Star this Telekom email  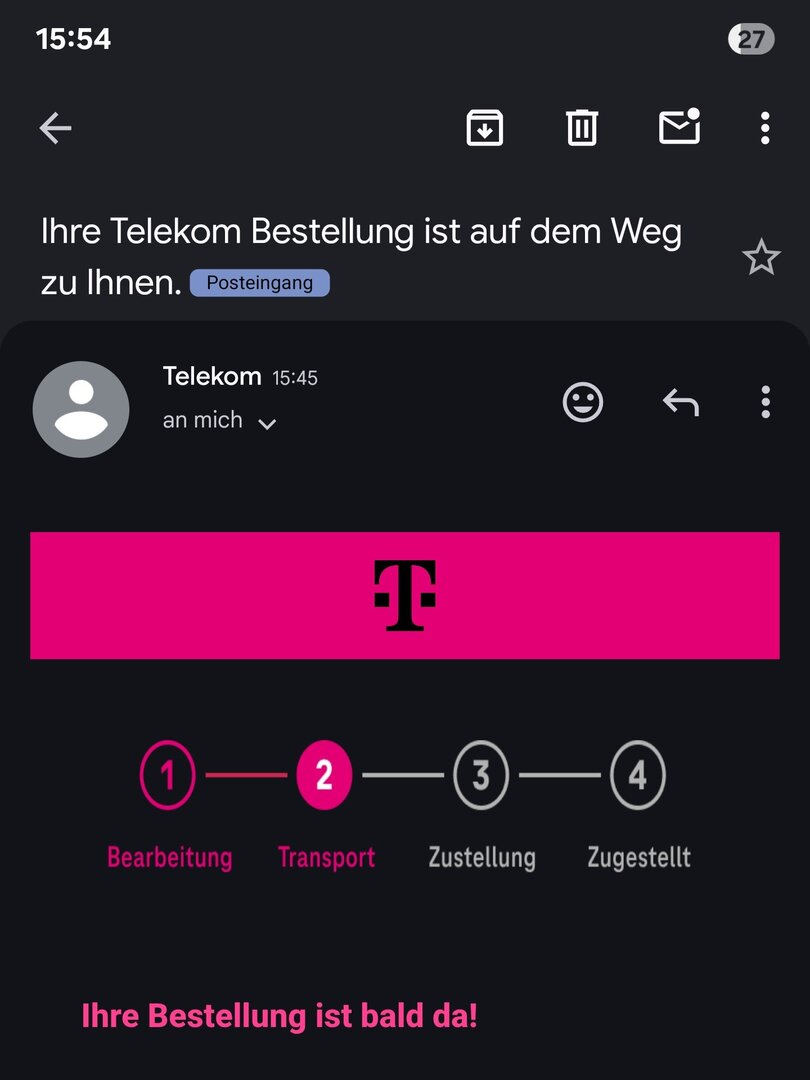click(761, 258)
